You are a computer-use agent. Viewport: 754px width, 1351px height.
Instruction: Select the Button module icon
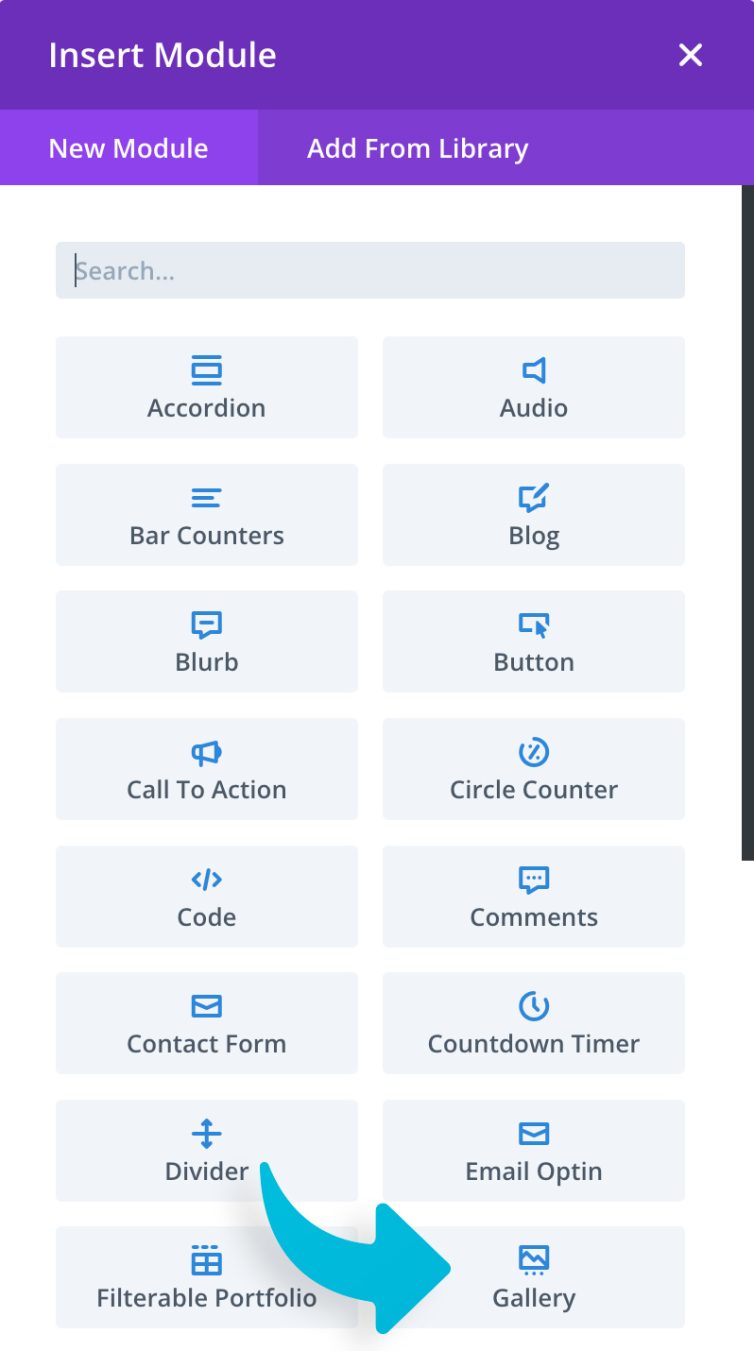coord(533,641)
